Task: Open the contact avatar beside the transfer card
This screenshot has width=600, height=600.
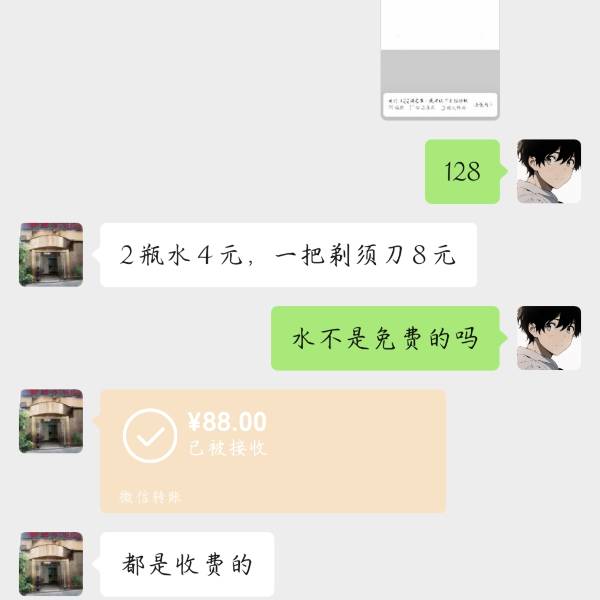Action: click(x=51, y=421)
